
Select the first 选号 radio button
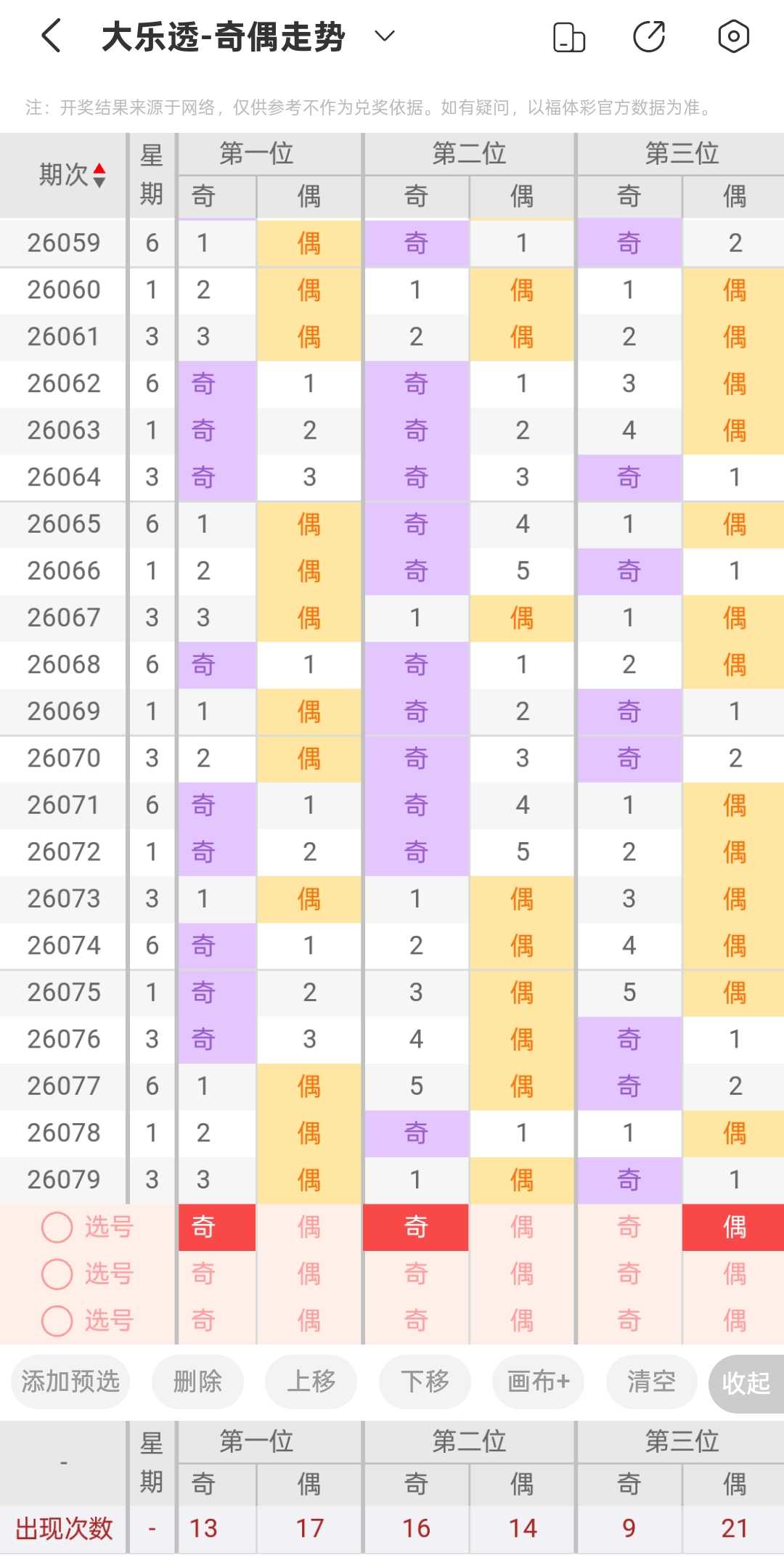click(x=57, y=1228)
